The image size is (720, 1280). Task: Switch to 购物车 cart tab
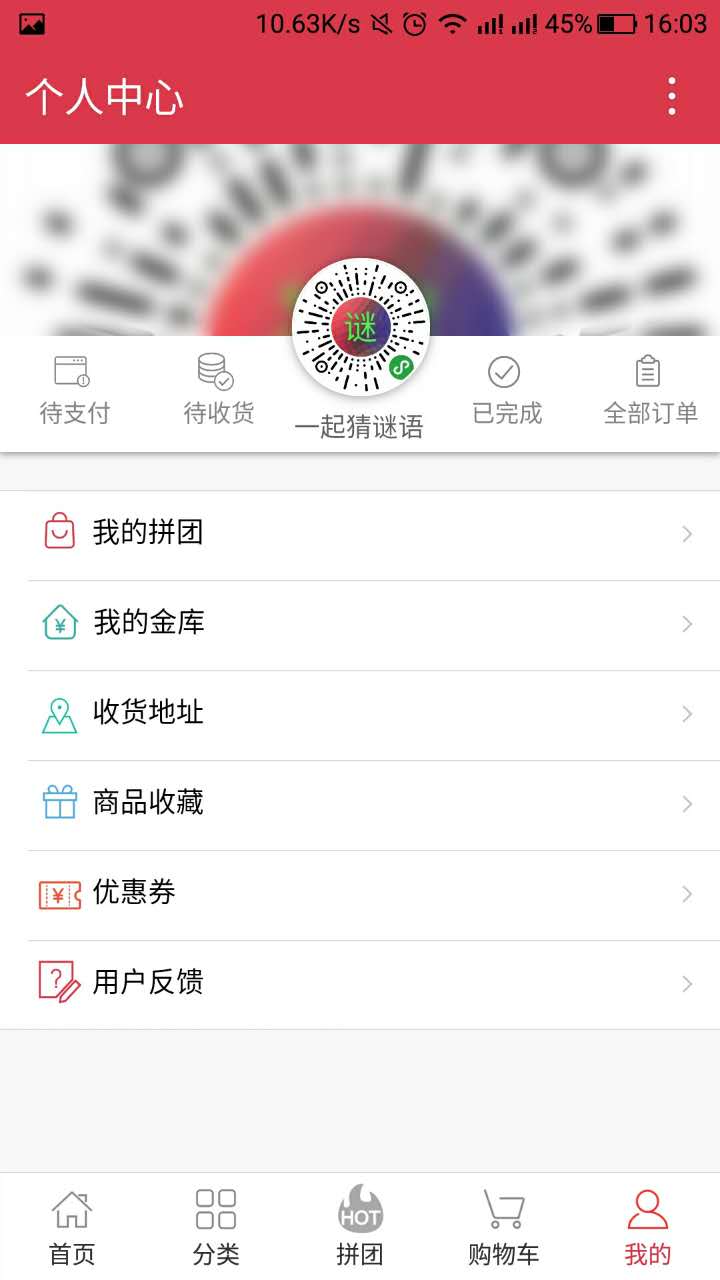504,1227
